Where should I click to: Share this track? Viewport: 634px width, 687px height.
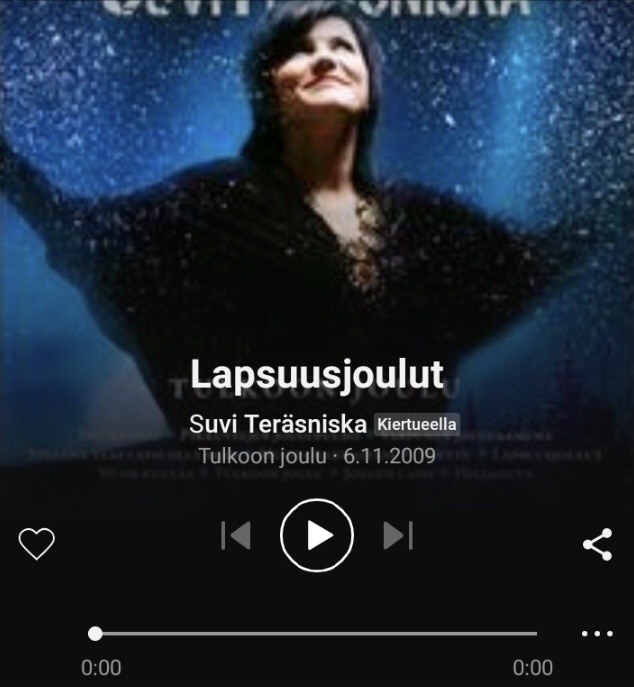coord(597,544)
